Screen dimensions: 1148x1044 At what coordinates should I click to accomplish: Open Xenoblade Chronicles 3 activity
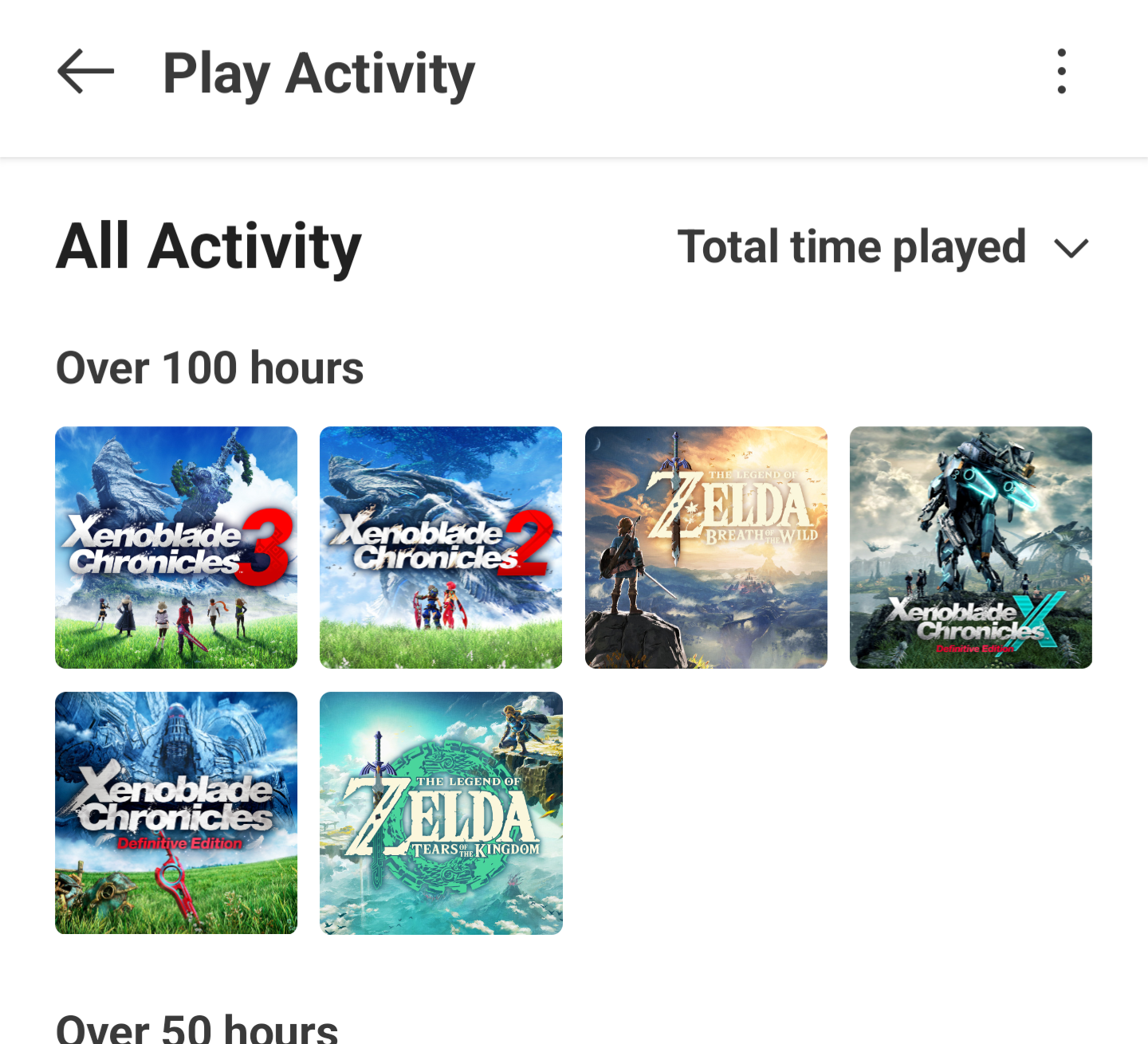point(176,548)
